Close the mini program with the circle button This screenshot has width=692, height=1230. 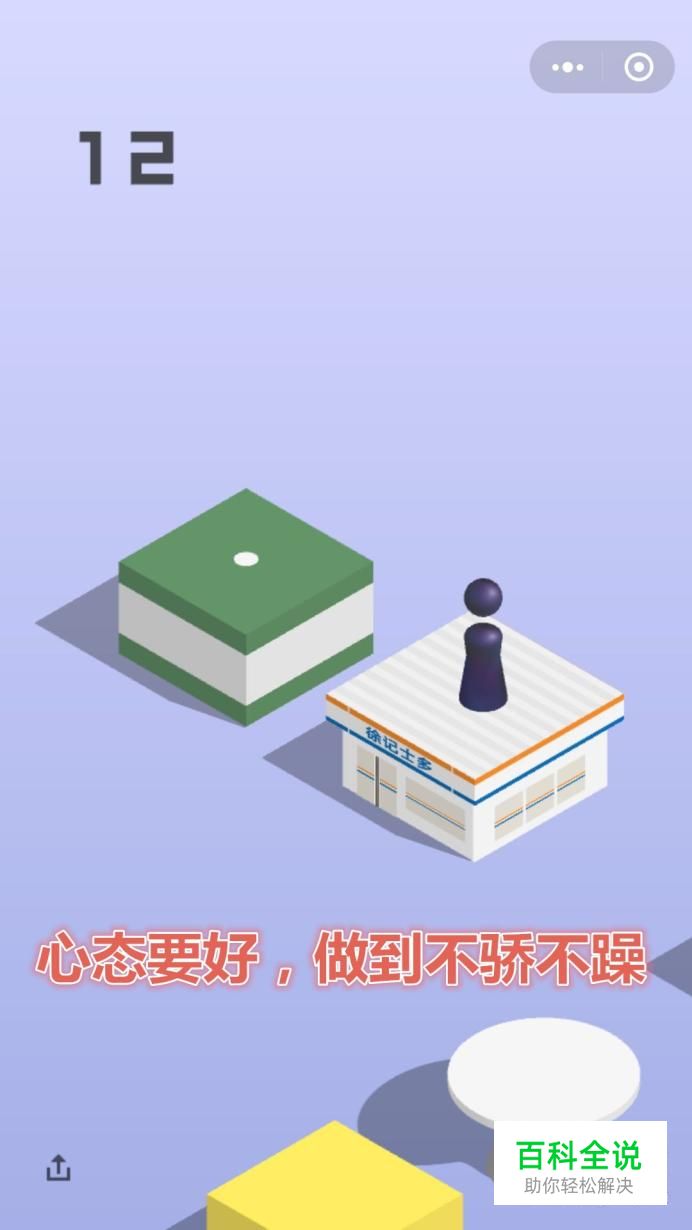coord(638,68)
